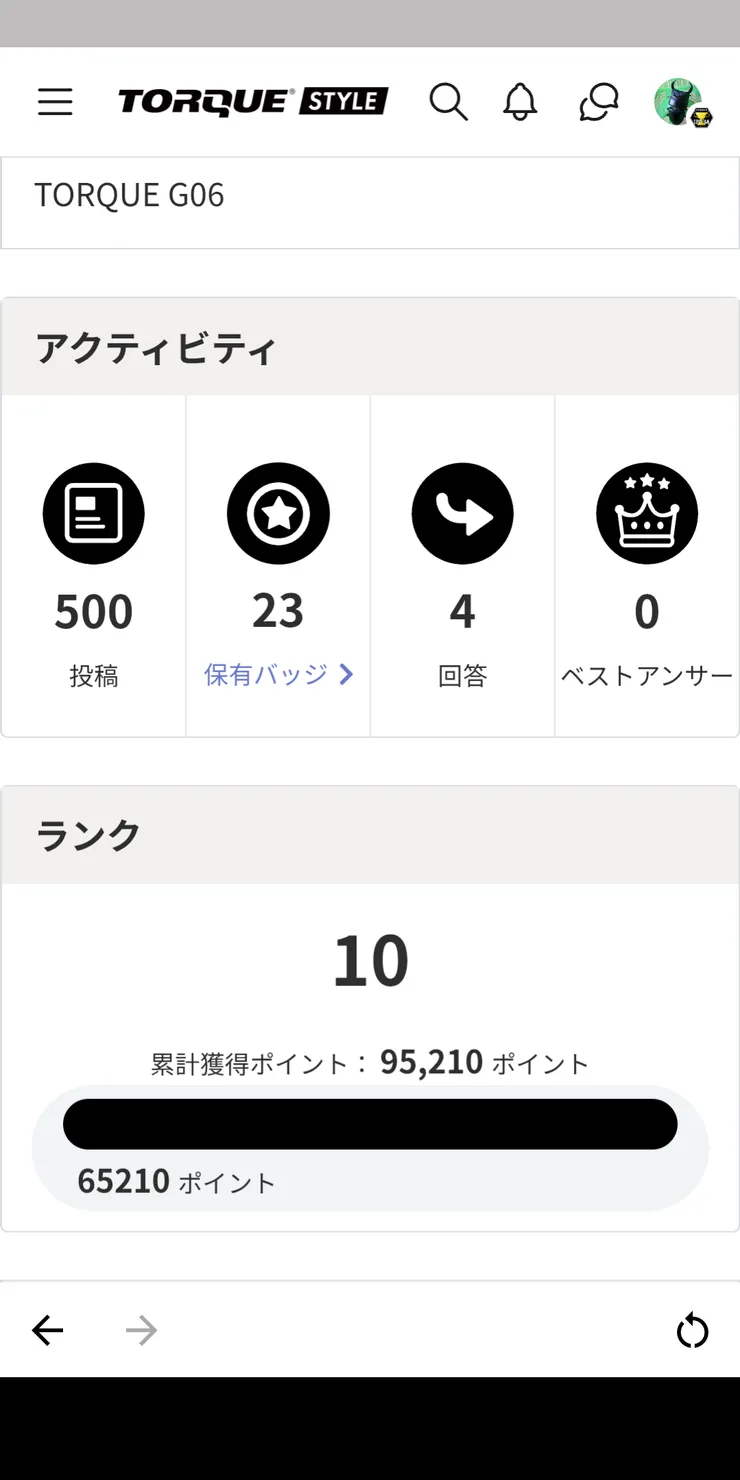This screenshot has width=740, height=1480.
Task: Click the badge star icon above 23
Action: [277, 513]
